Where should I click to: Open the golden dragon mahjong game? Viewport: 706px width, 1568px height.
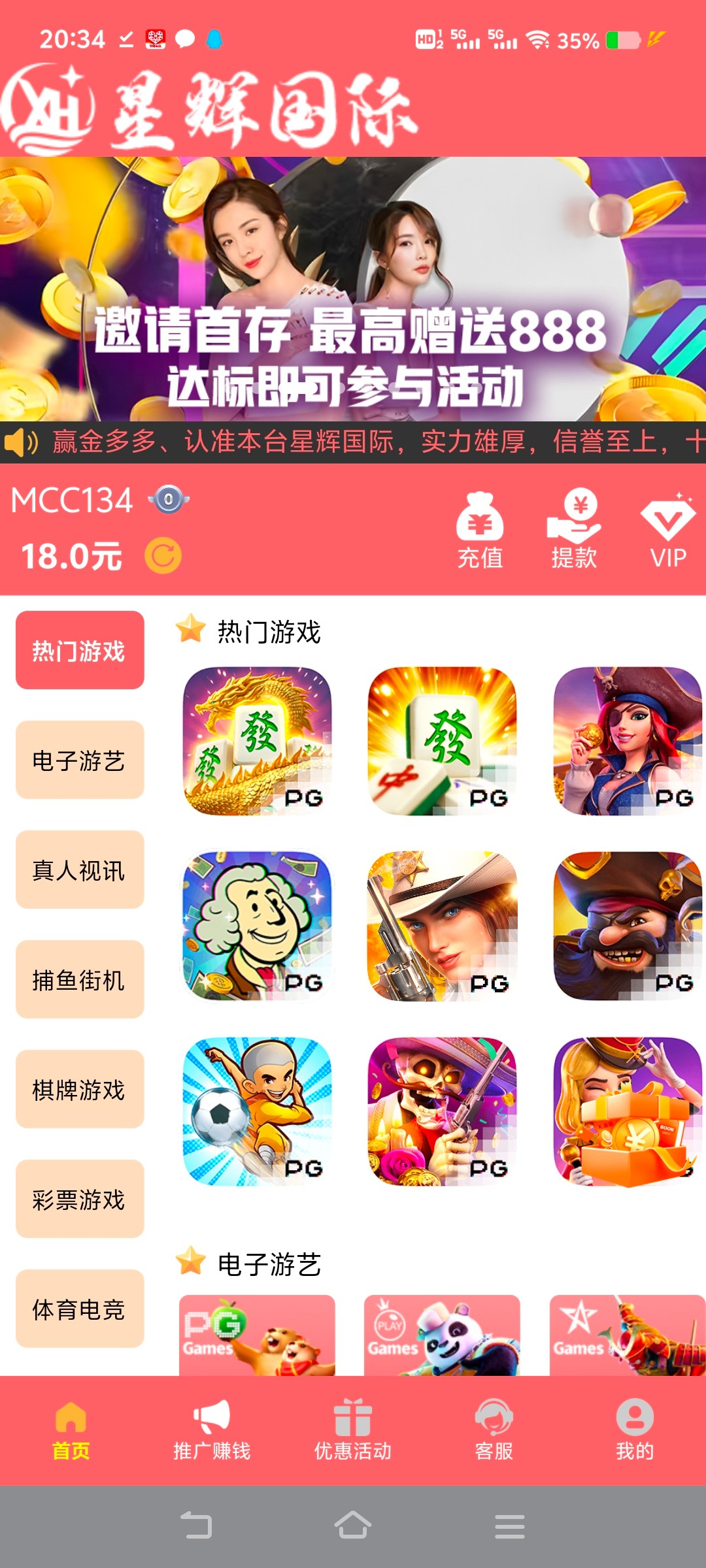click(x=257, y=741)
